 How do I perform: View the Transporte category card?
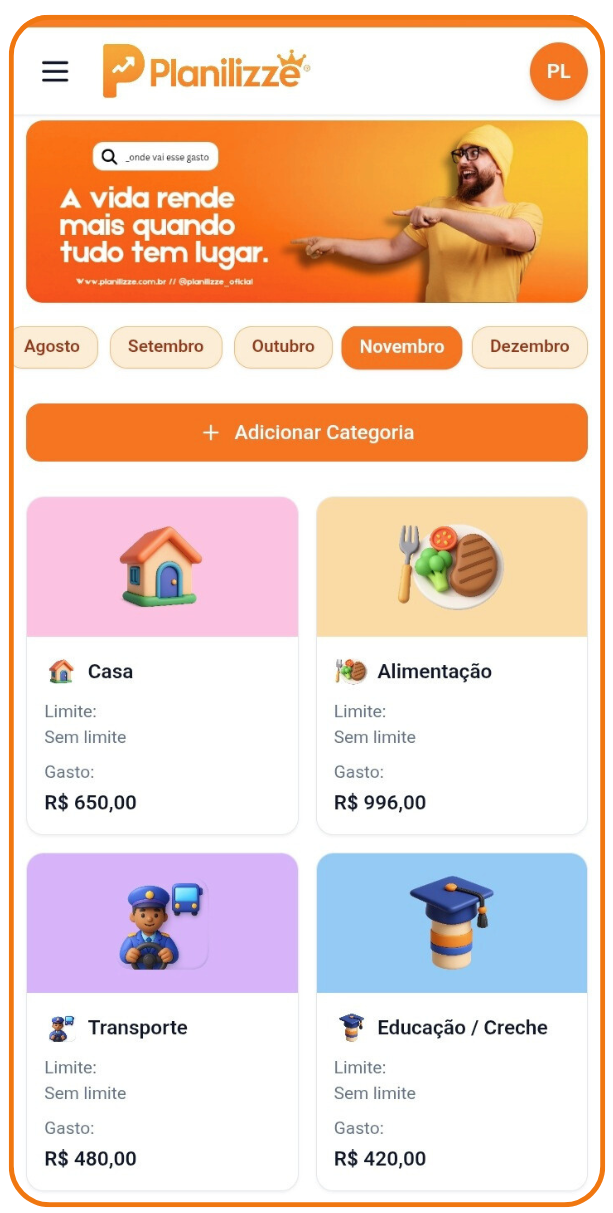[x=162, y=1021]
